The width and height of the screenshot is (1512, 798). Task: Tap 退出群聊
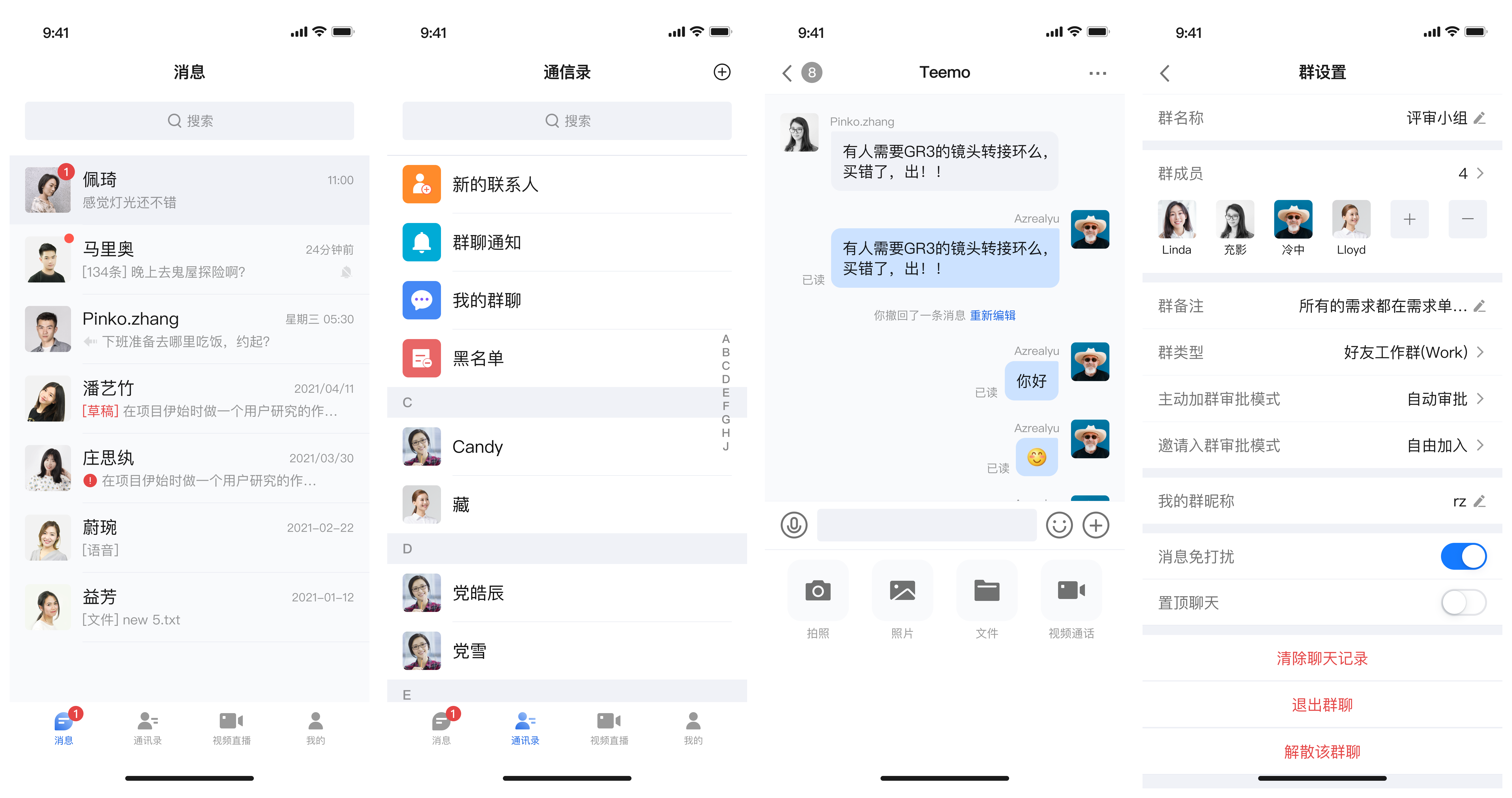pos(1322,705)
